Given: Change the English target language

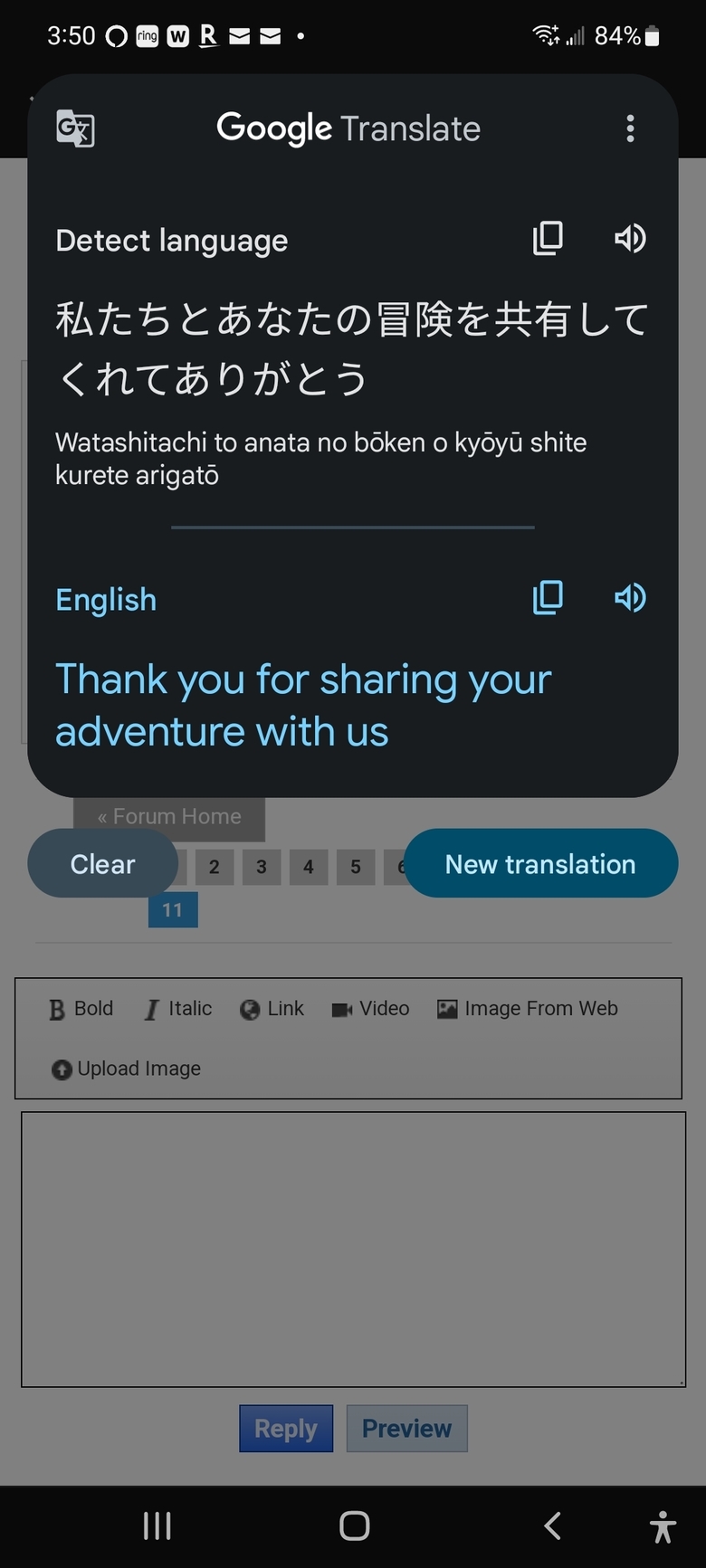Looking at the screenshot, I should point(106,600).
